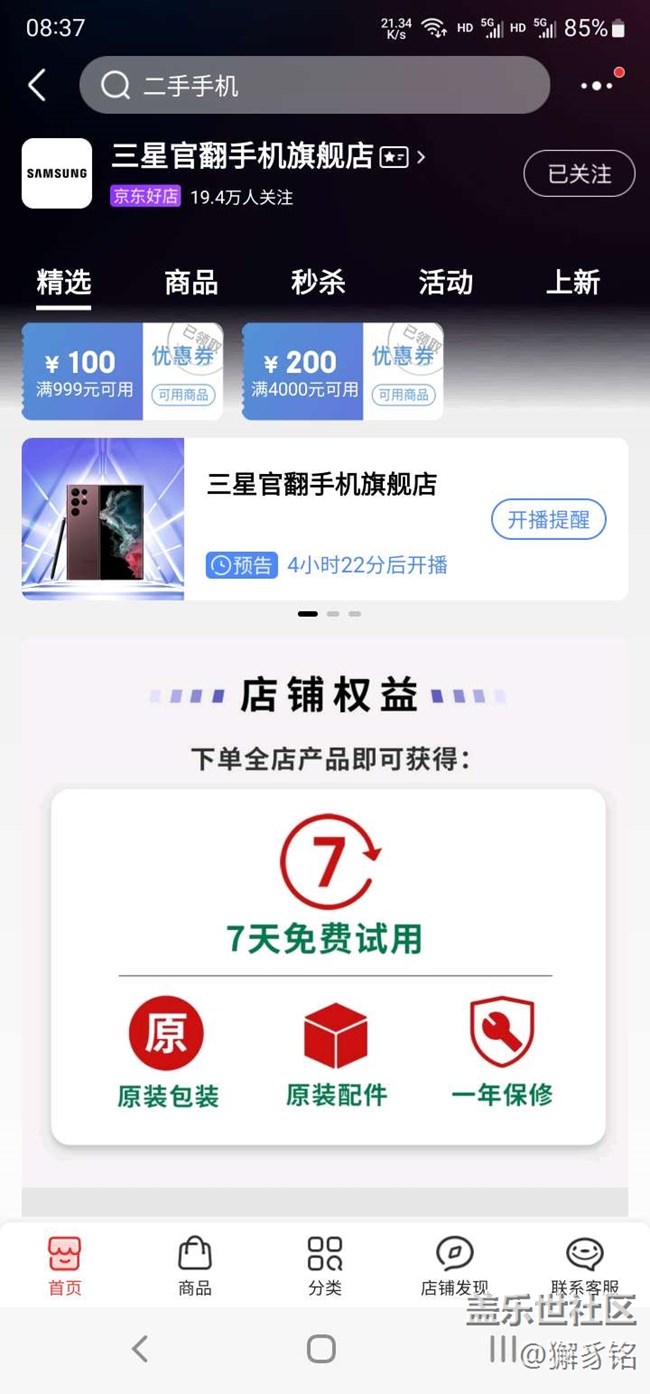Open the 店铺发现 bottom tab
The width and height of the screenshot is (650, 1394).
(x=455, y=1265)
